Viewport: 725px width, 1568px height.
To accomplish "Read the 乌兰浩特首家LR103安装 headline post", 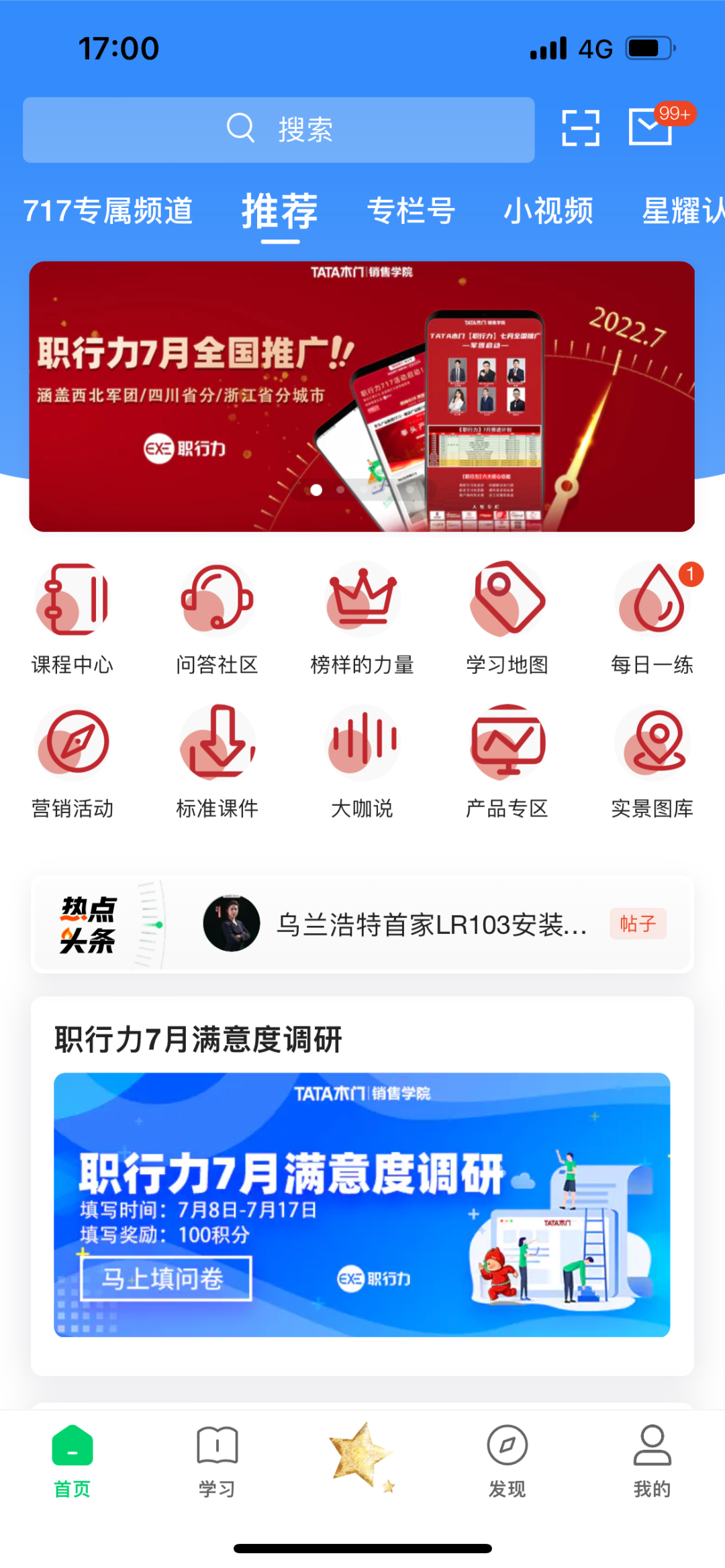I will (x=431, y=925).
